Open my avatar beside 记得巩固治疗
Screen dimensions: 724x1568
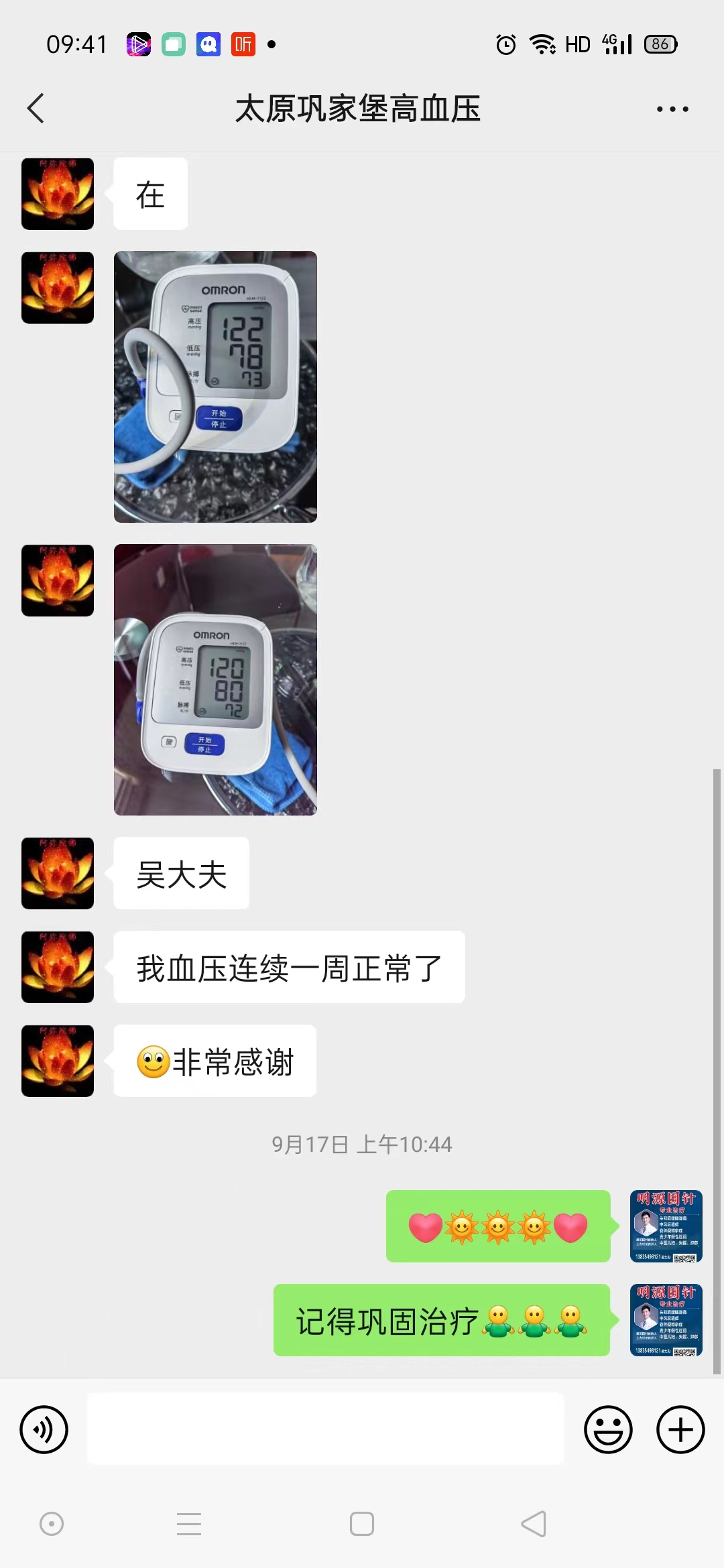tap(666, 1320)
